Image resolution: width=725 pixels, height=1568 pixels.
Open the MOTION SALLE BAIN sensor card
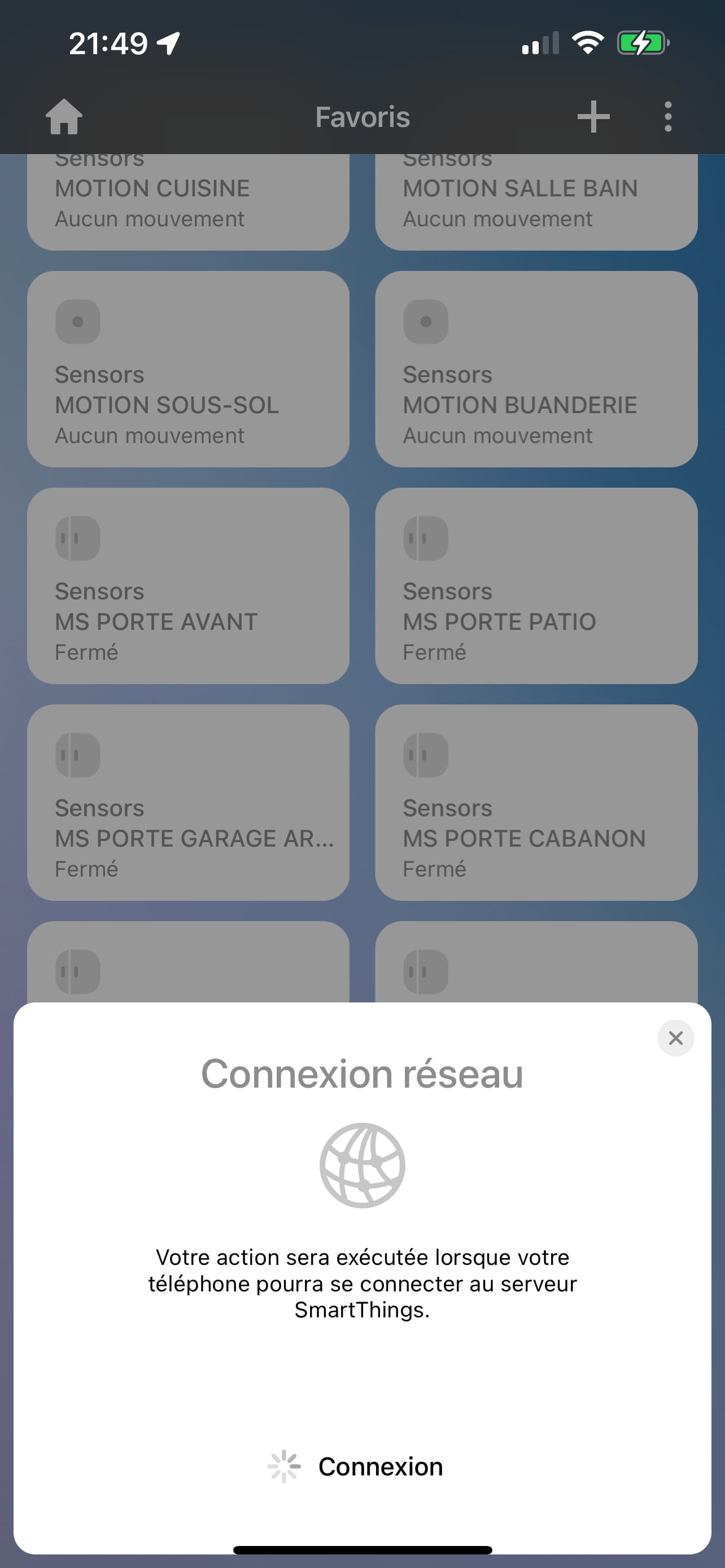tap(536, 202)
